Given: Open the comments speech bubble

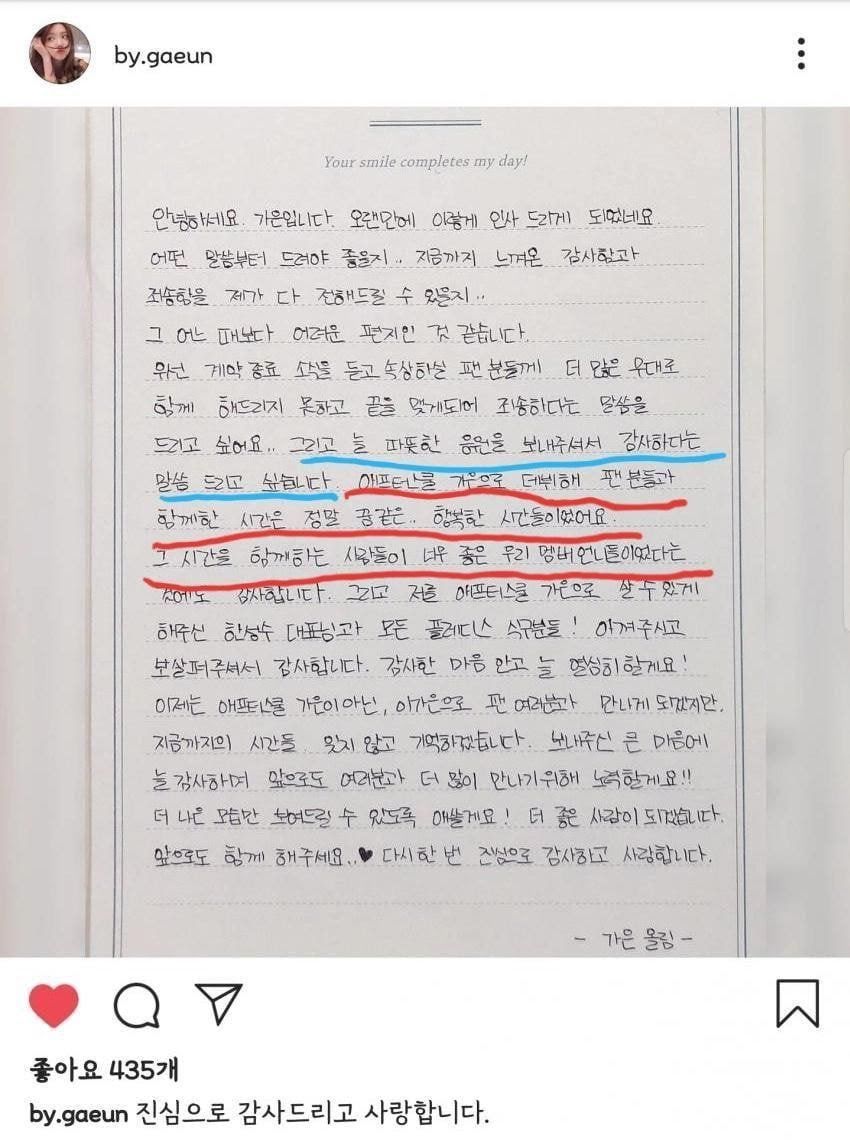Looking at the screenshot, I should 137,1005.
